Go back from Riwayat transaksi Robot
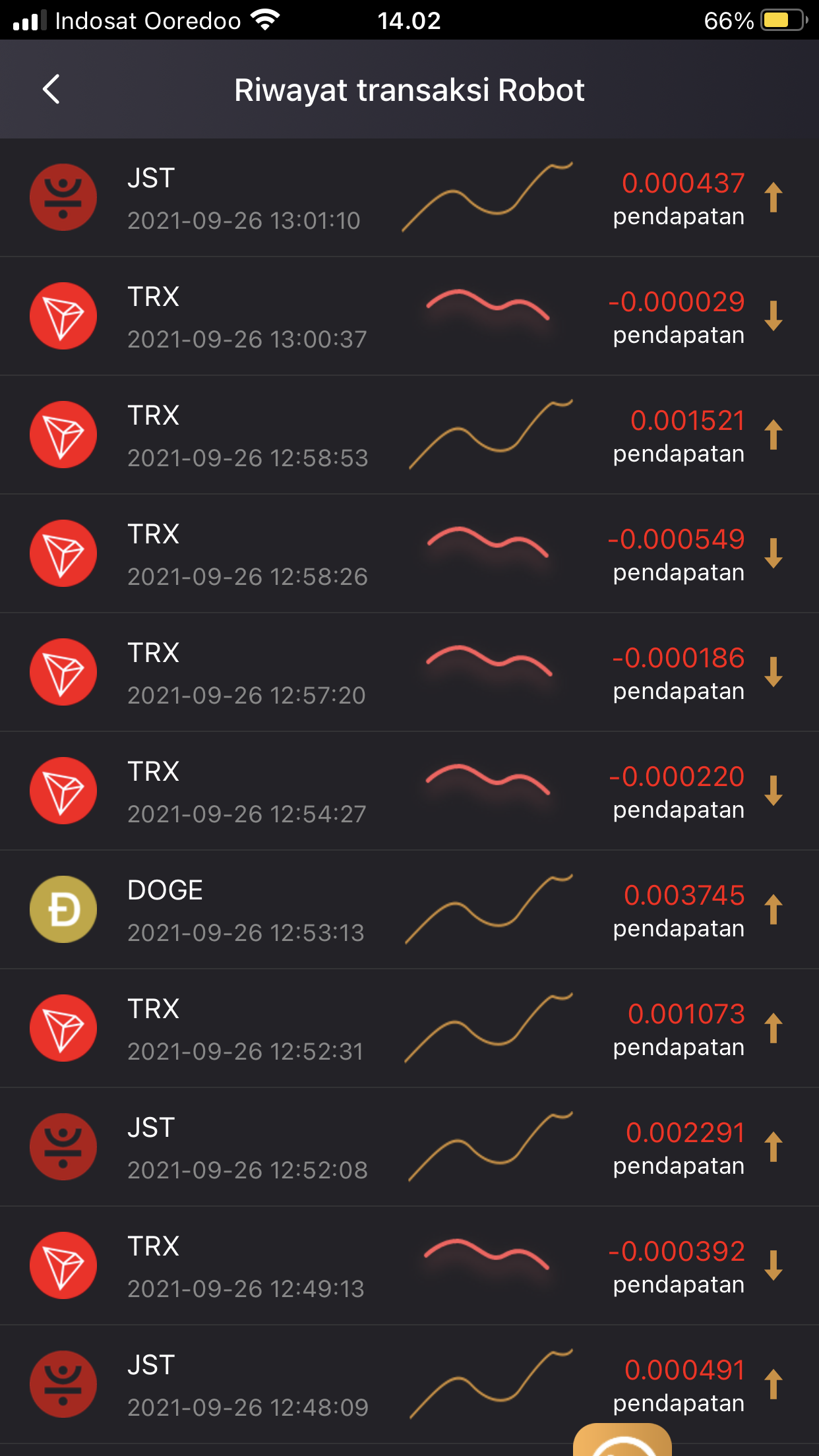This screenshot has width=819, height=1456. pyautogui.click(x=51, y=89)
